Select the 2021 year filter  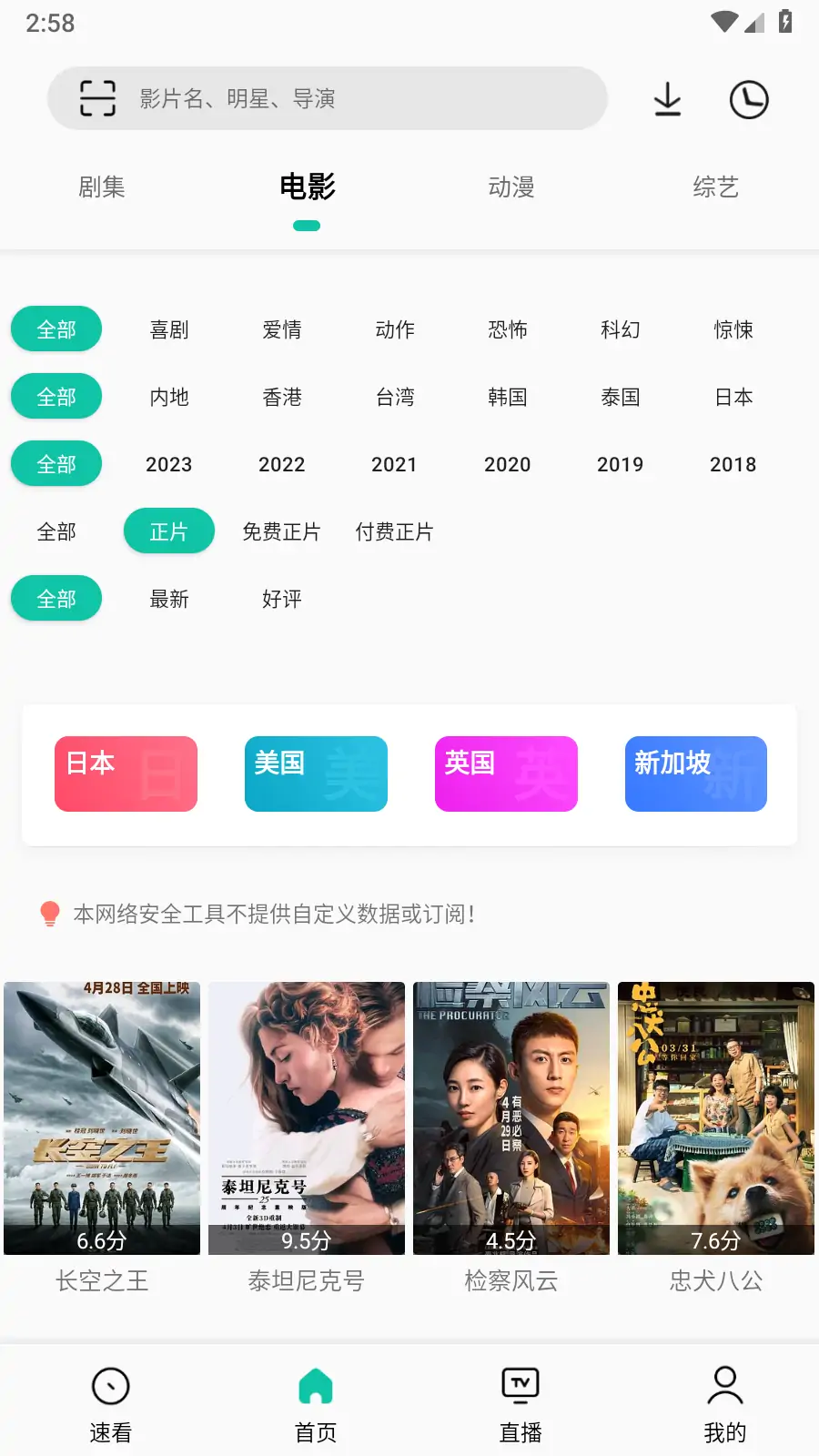(394, 464)
